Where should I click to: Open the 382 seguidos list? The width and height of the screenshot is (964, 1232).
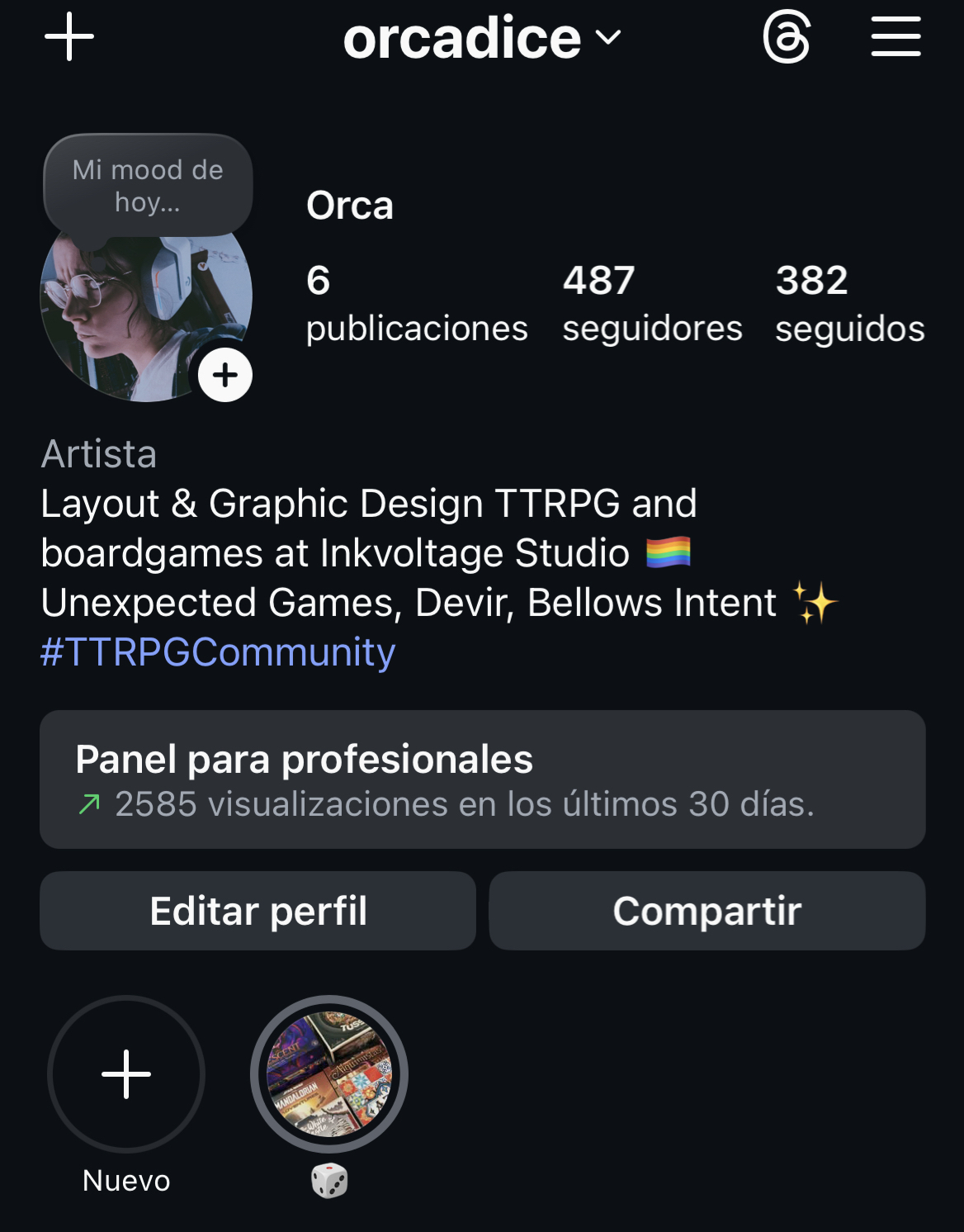pos(849,303)
